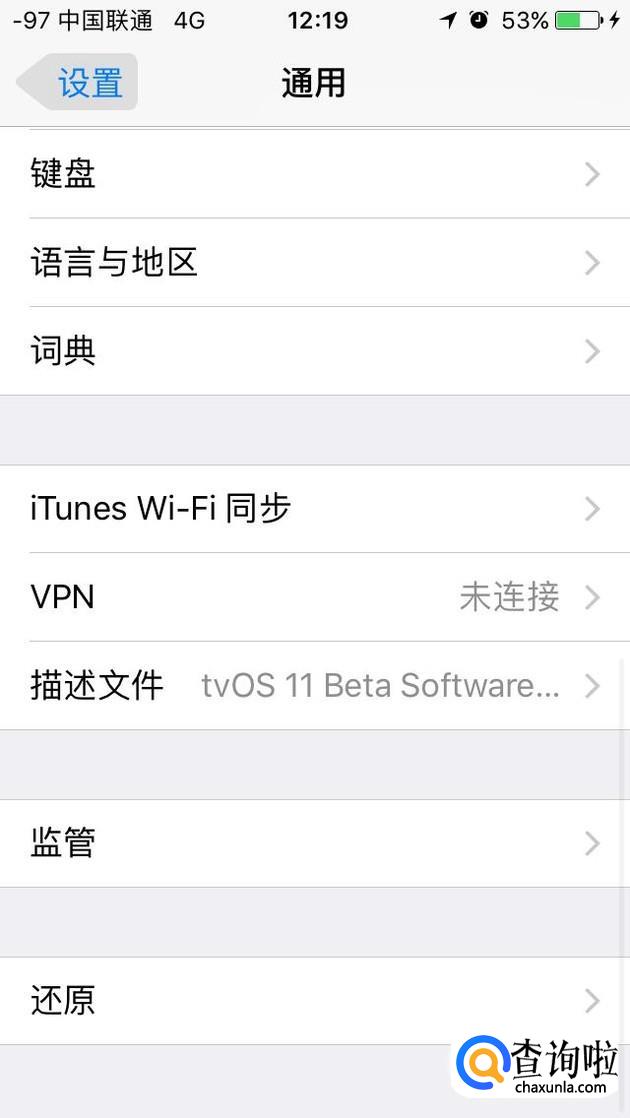630x1118 pixels.
Task: Open 键盘 settings
Action: pyautogui.click(x=315, y=174)
